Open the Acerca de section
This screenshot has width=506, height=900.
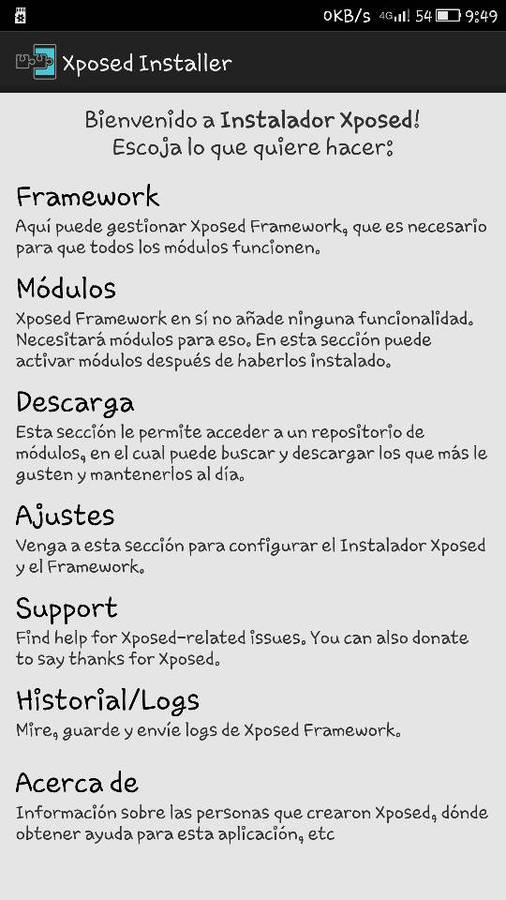(253, 805)
